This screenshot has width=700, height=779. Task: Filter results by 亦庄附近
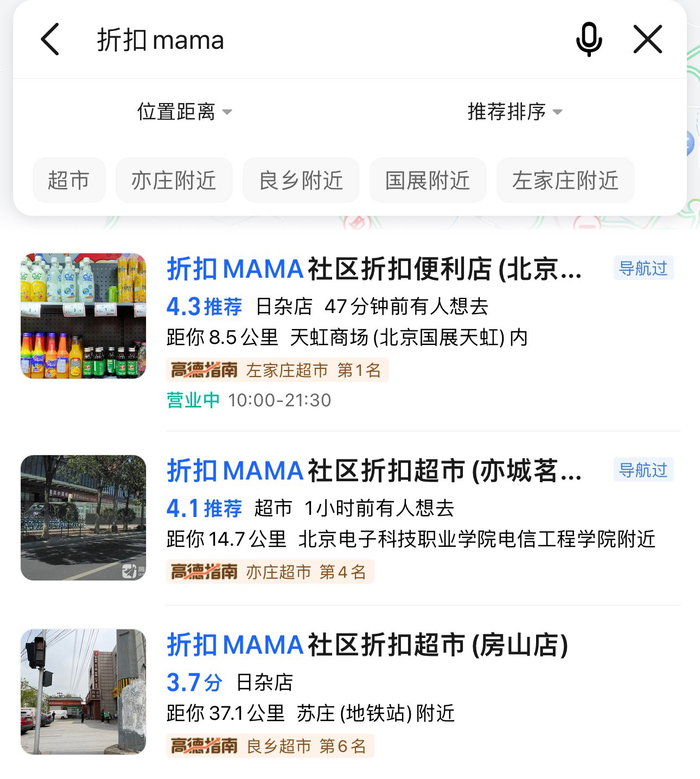(174, 181)
